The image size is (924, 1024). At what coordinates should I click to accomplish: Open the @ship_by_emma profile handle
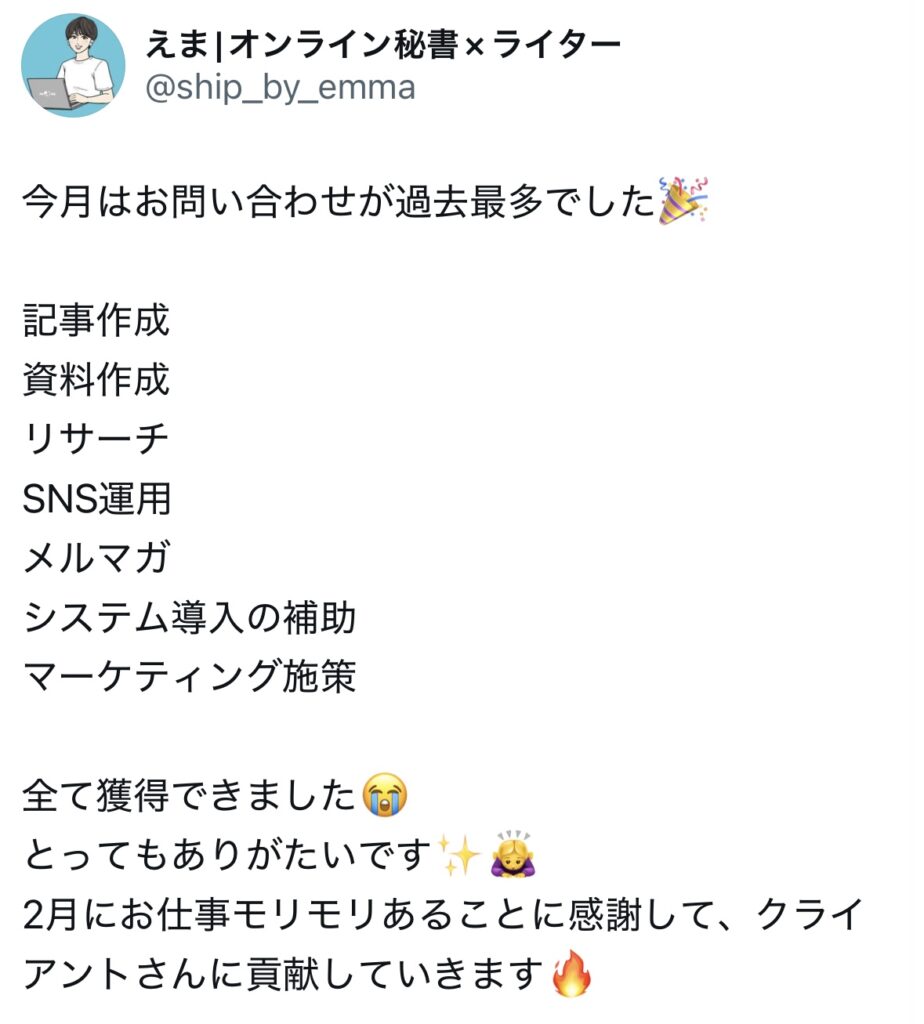tap(280, 88)
